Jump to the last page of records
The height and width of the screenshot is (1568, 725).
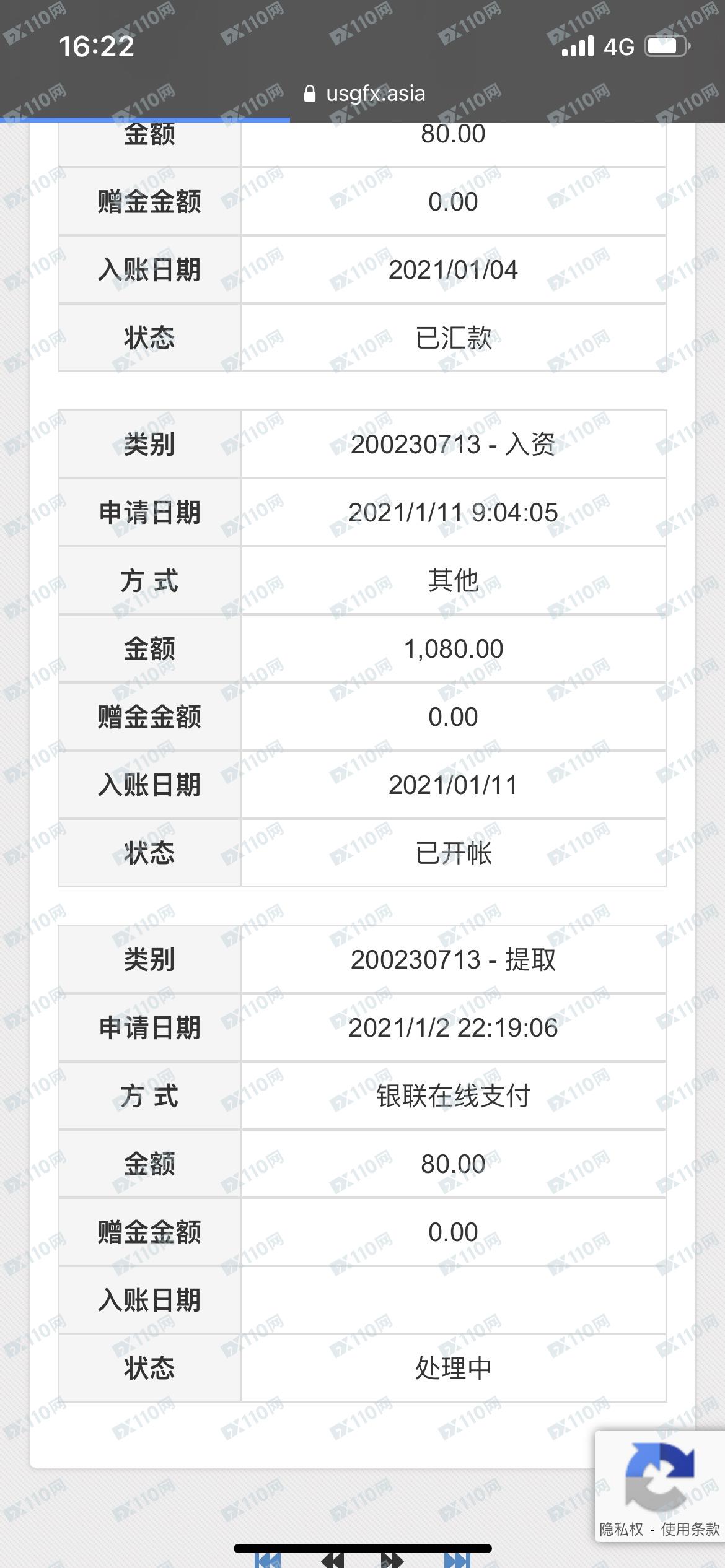pos(457,1559)
